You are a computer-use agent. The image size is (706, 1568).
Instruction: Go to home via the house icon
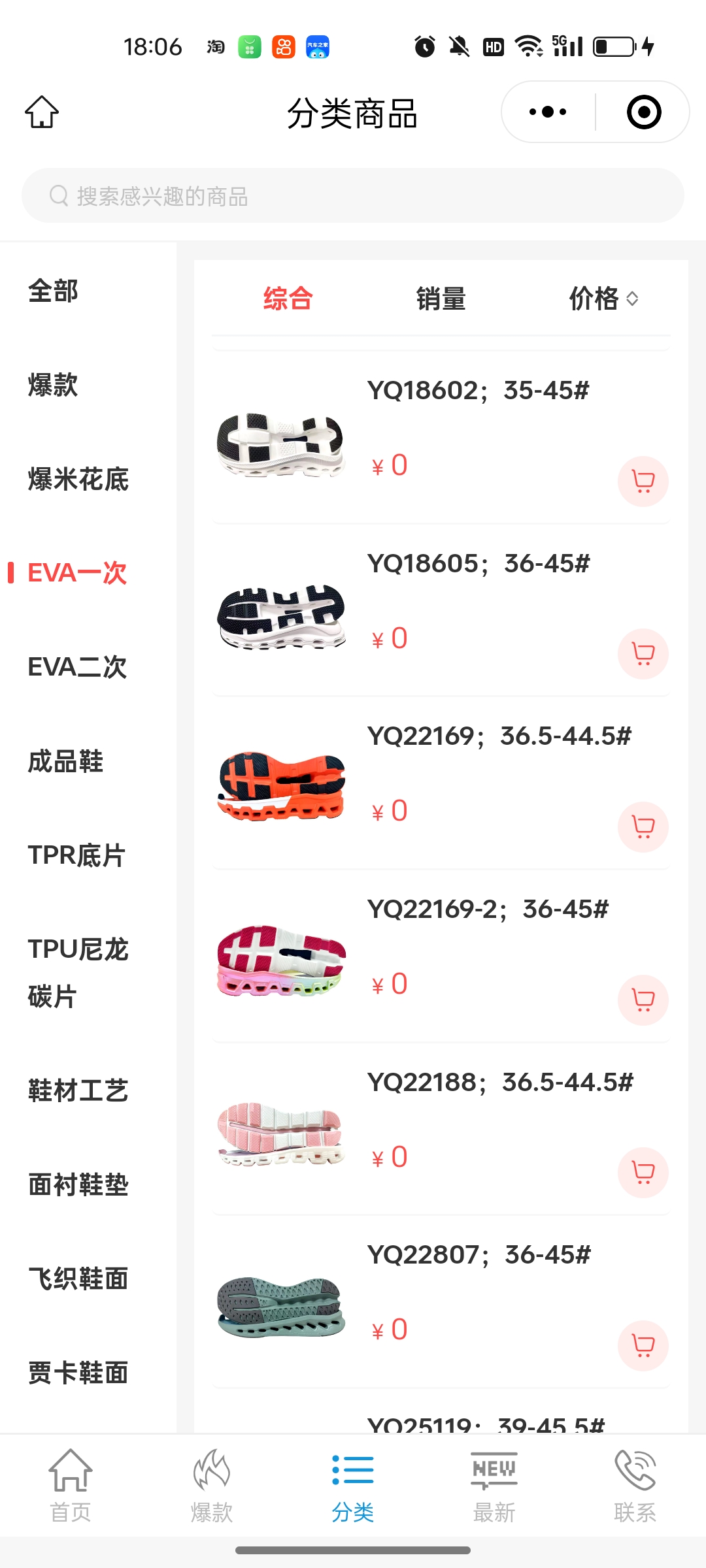(42, 112)
